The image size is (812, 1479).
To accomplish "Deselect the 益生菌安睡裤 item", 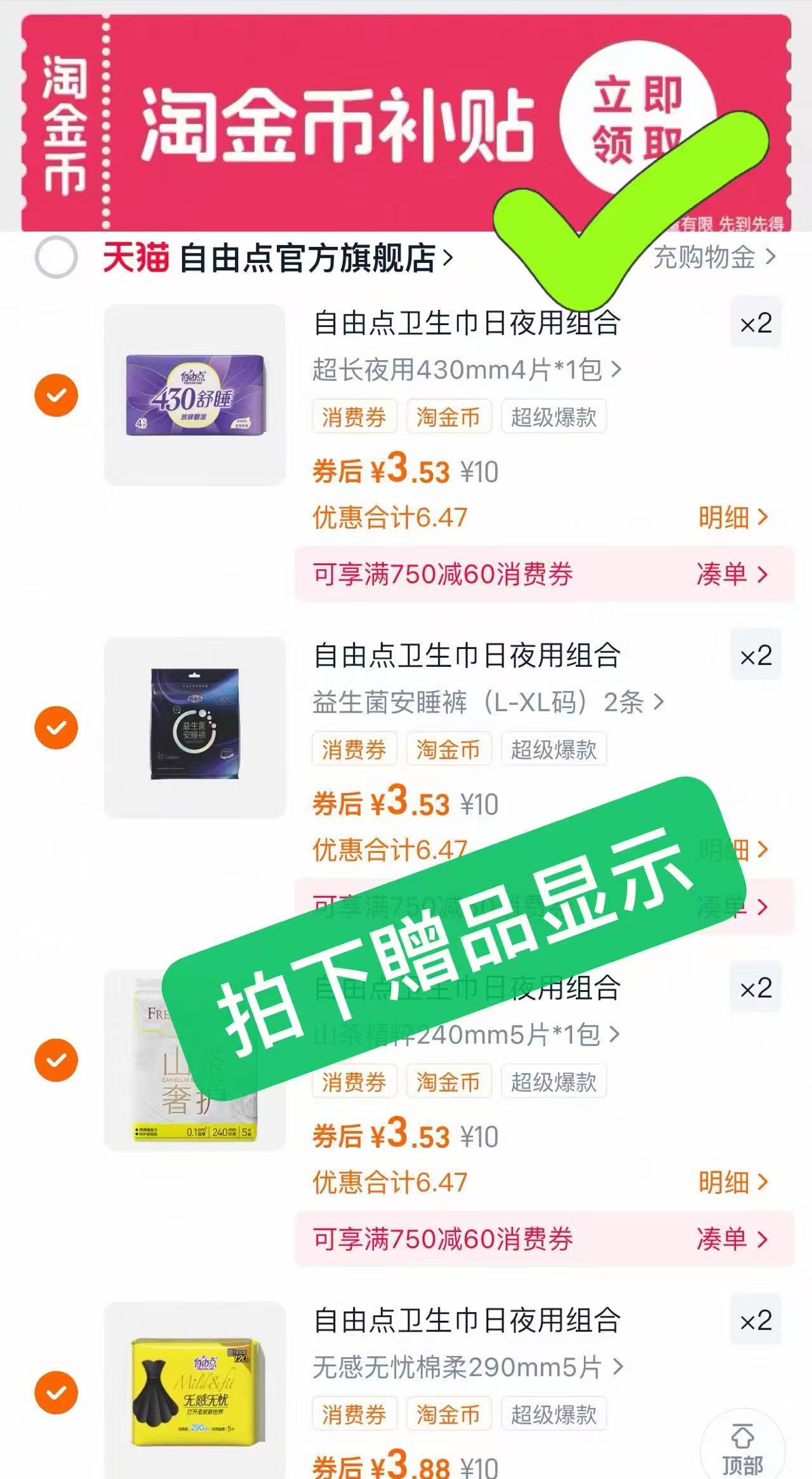I will pos(57,726).
